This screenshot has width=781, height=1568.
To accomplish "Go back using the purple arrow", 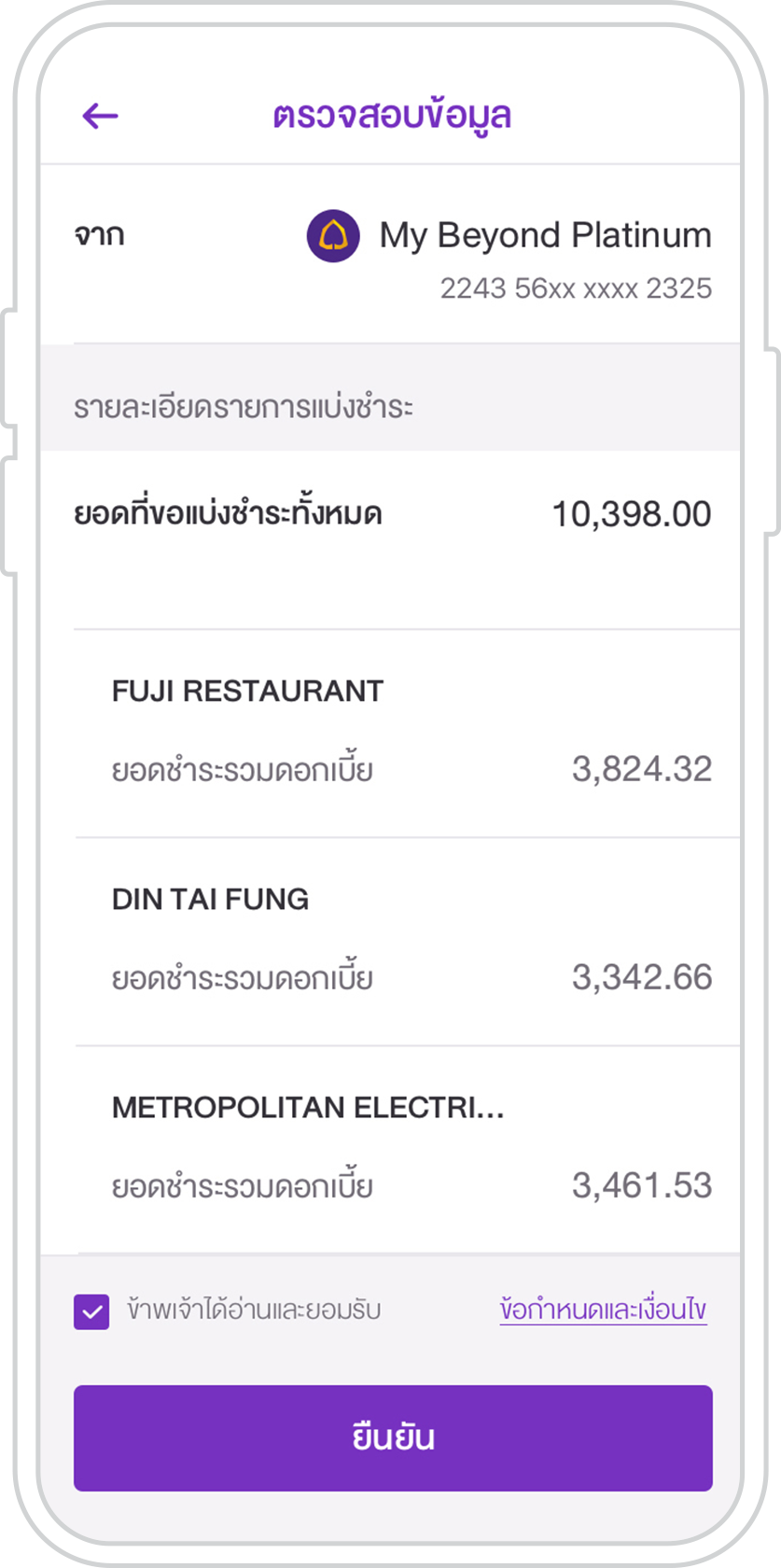I will click(x=100, y=116).
